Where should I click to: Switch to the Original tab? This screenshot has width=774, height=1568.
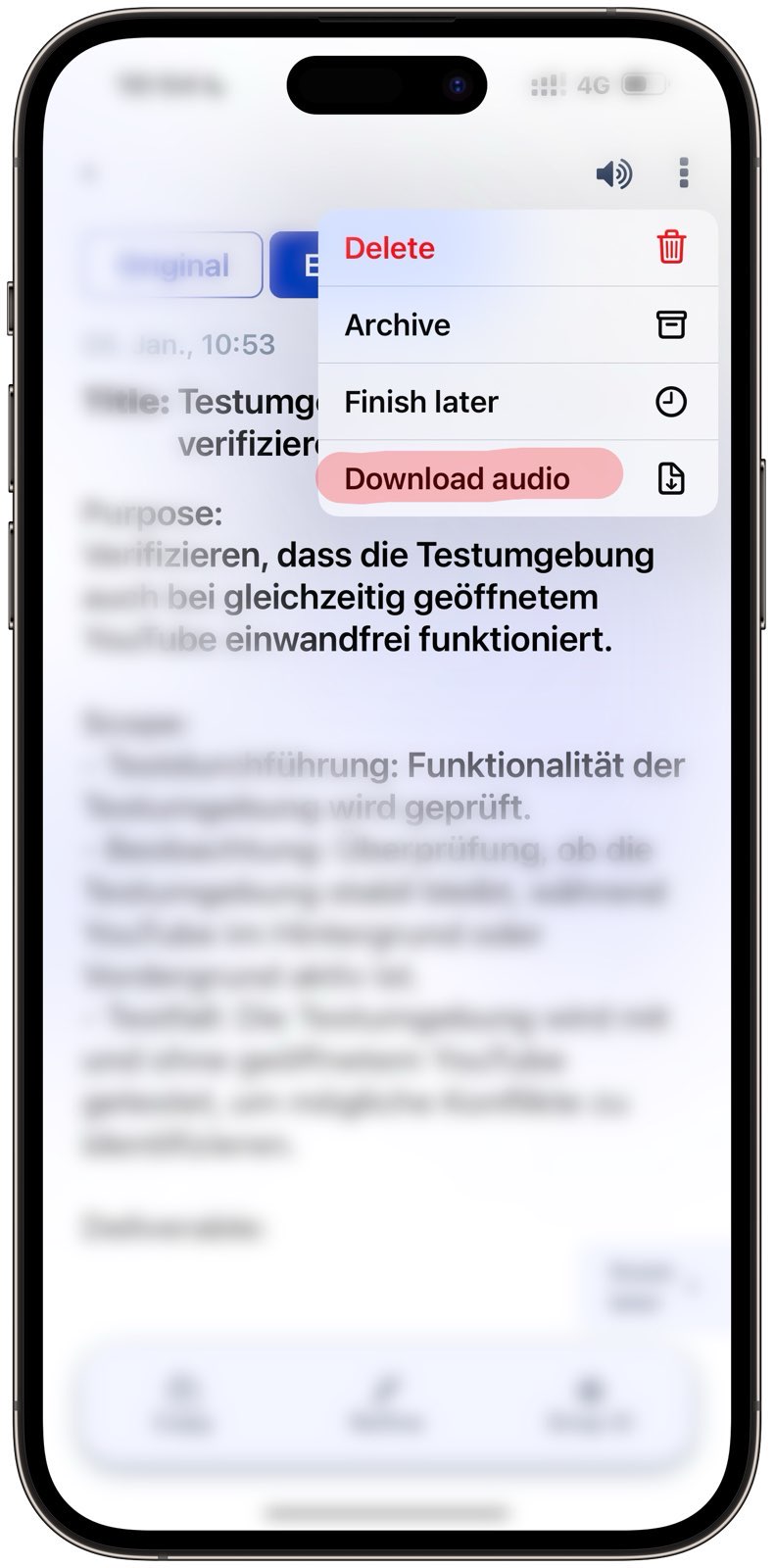point(173,265)
